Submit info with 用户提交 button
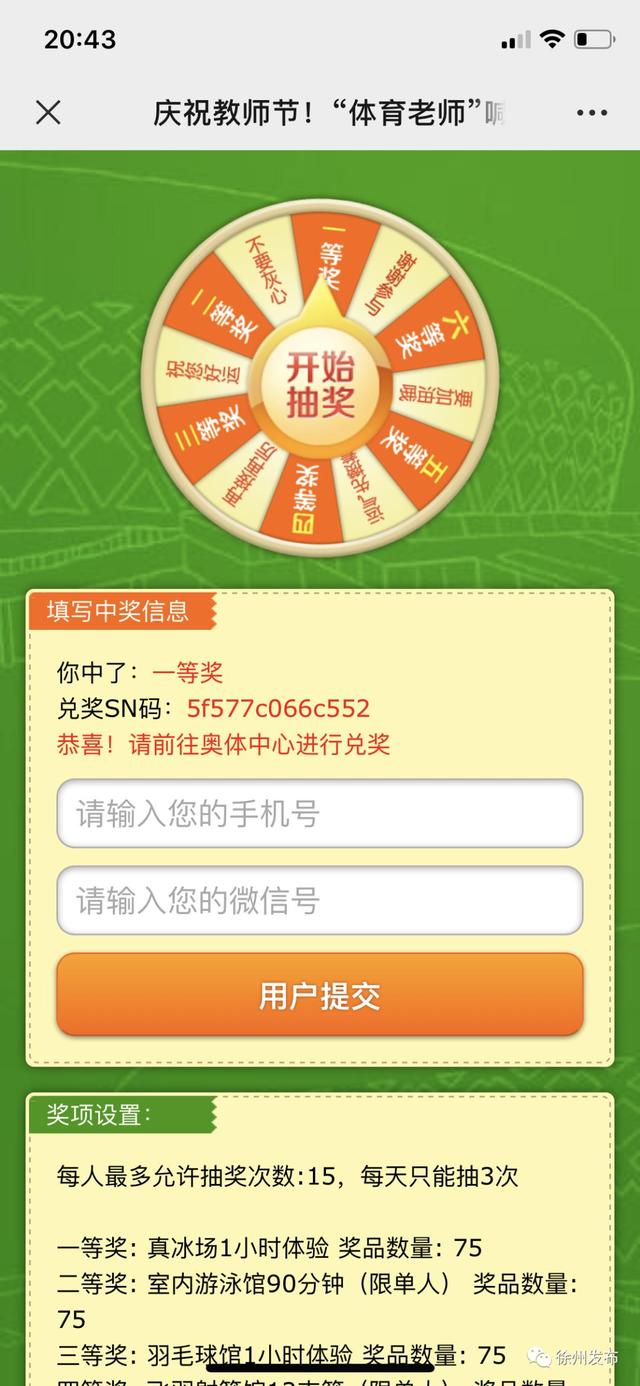Image resolution: width=640 pixels, height=1386 pixels. pos(320,995)
